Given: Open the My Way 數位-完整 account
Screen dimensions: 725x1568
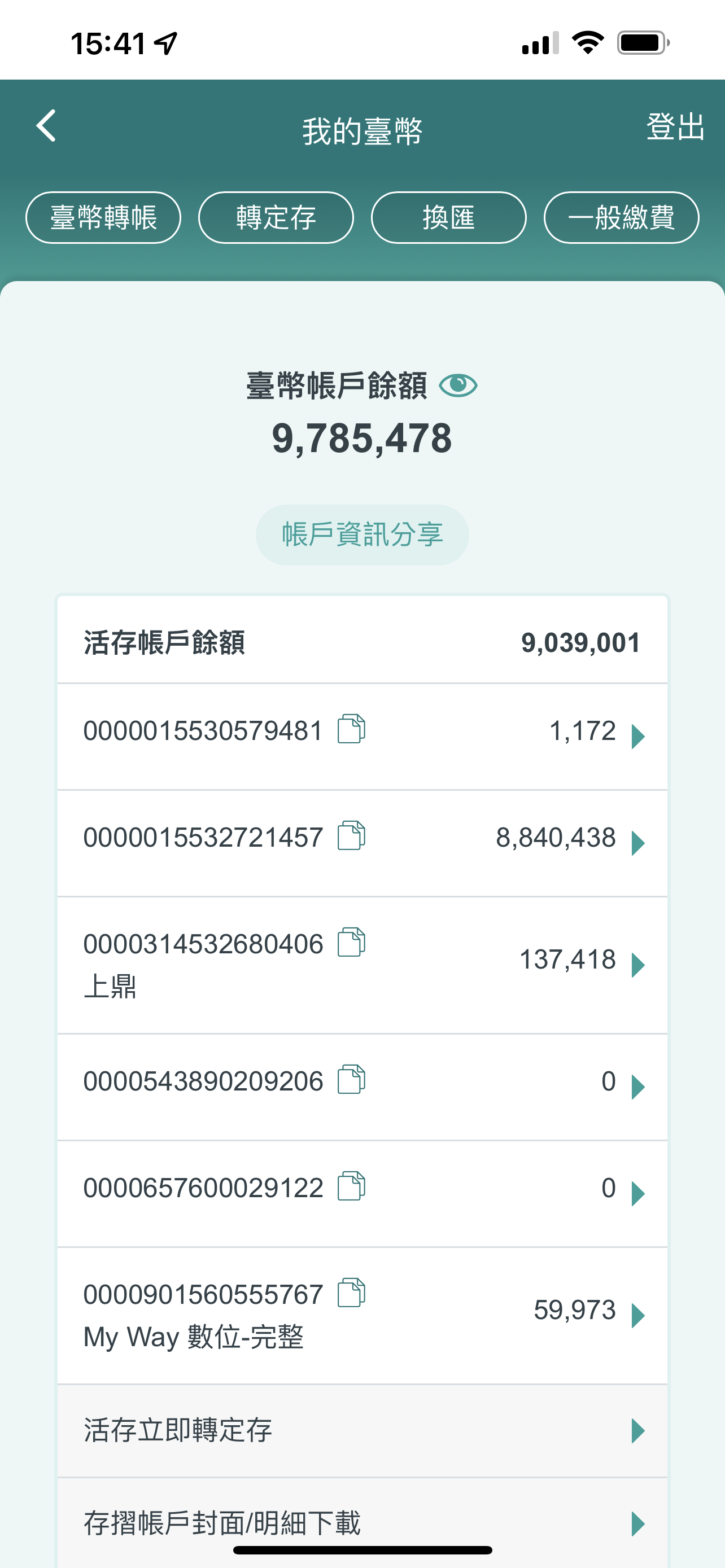Looking at the screenshot, I should tap(637, 1315).
